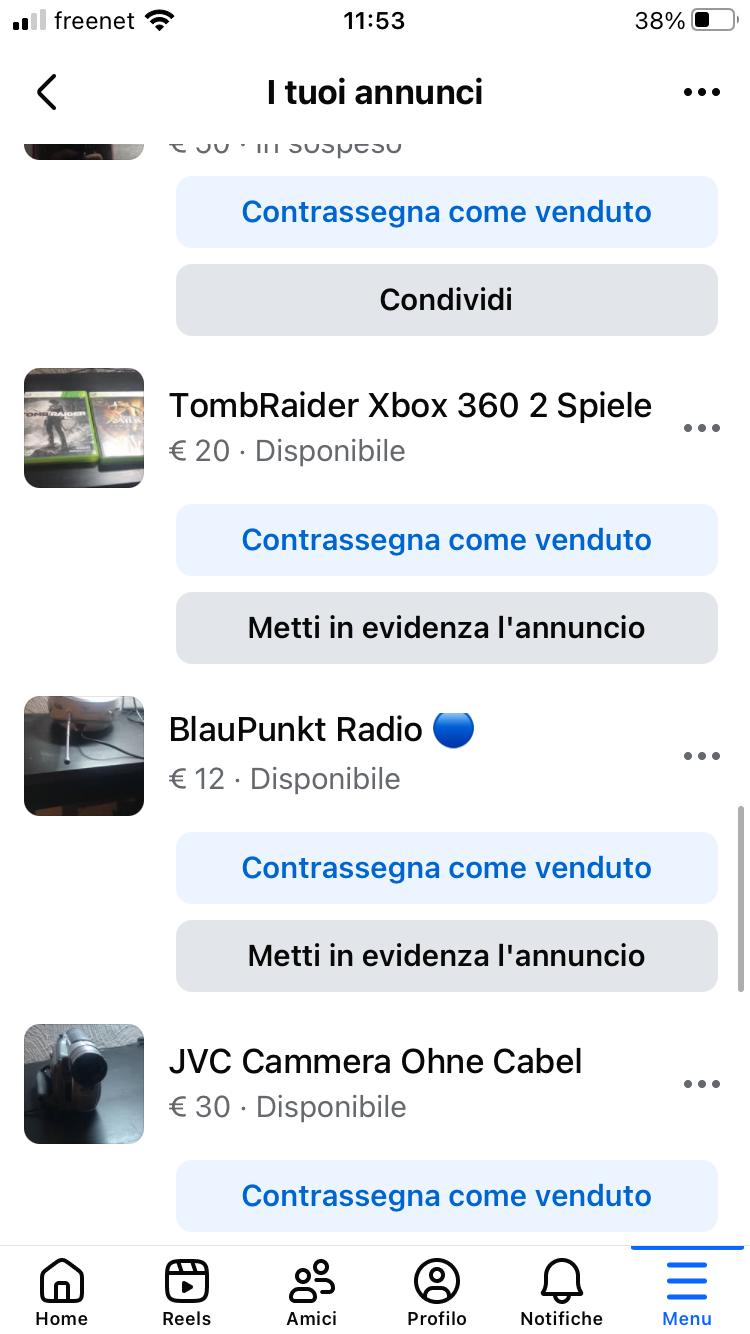The width and height of the screenshot is (750, 1334).
Task: Open options menu for BlauPunkt Radio listing
Action: 701,756
